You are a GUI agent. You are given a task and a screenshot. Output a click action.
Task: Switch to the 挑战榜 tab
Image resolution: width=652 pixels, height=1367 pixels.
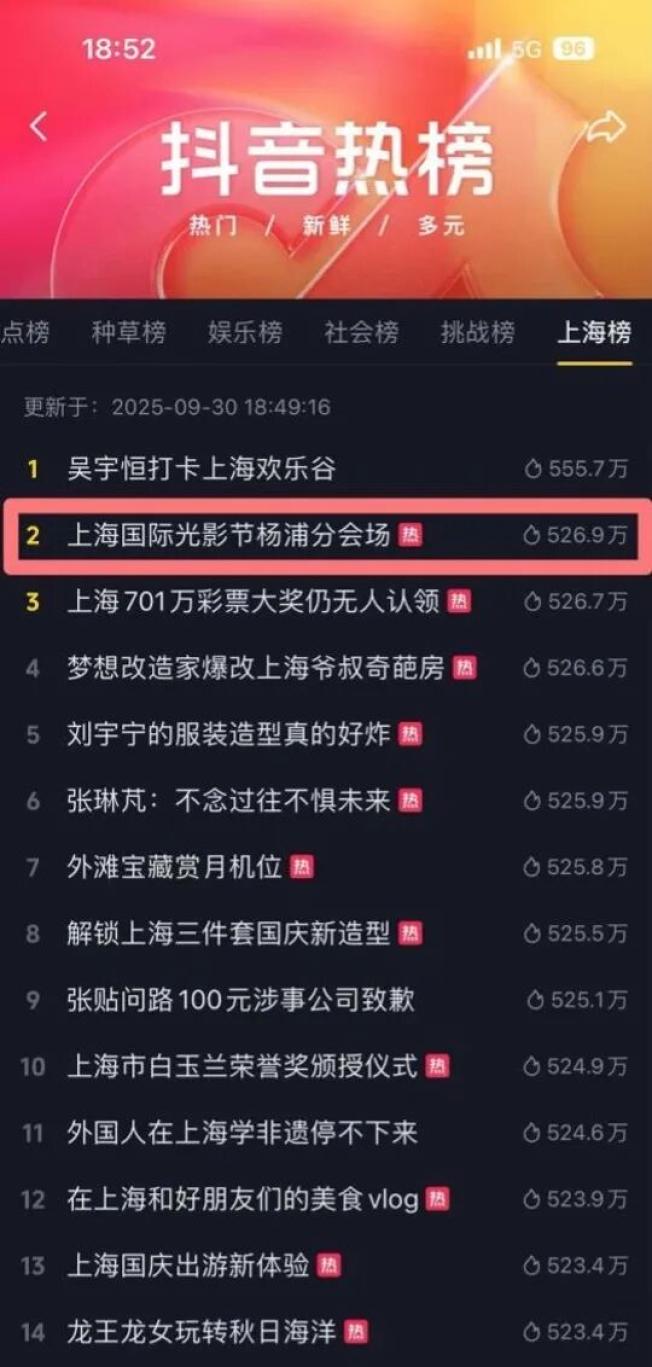(477, 332)
